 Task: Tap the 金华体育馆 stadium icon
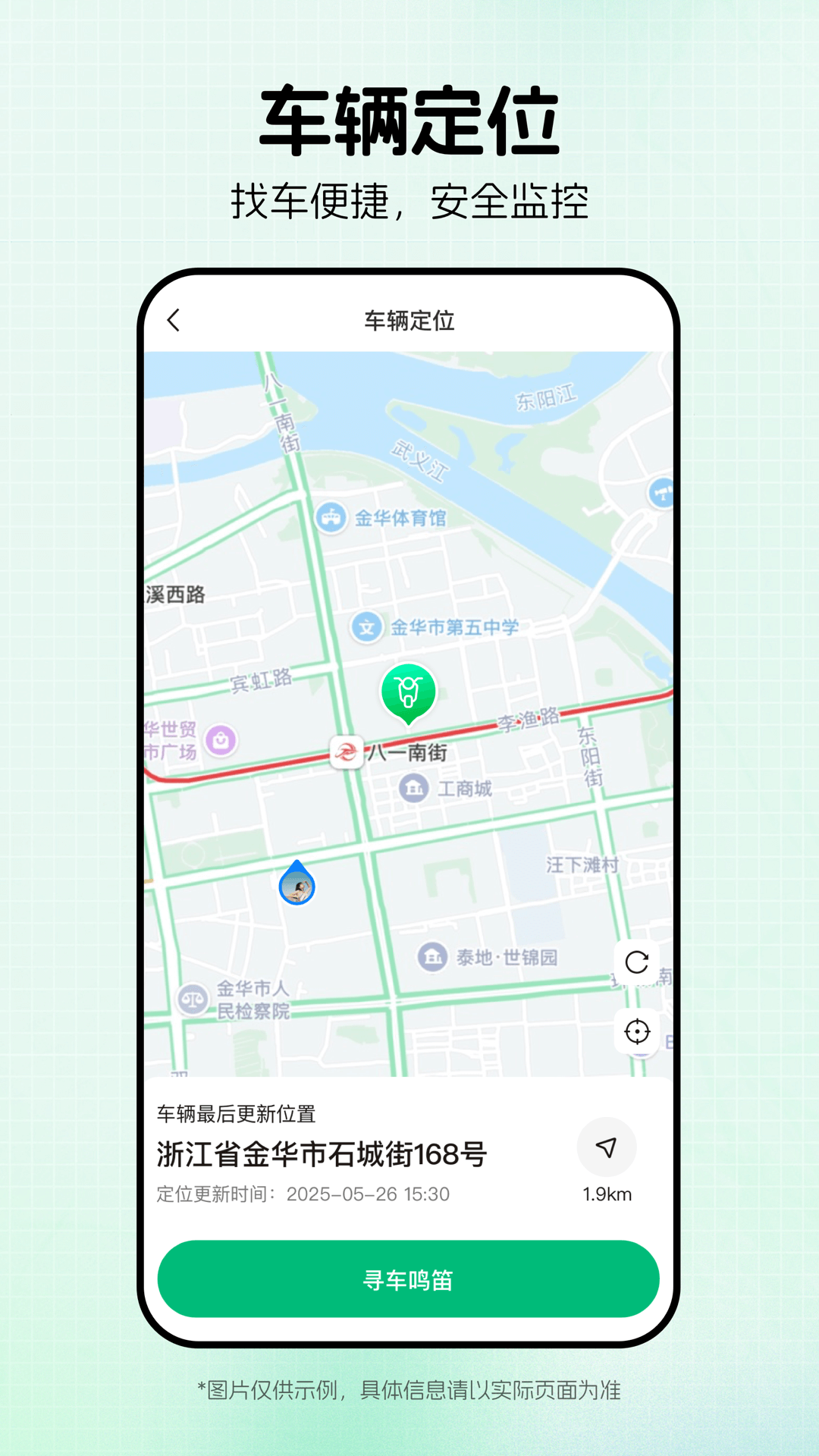coord(331,516)
